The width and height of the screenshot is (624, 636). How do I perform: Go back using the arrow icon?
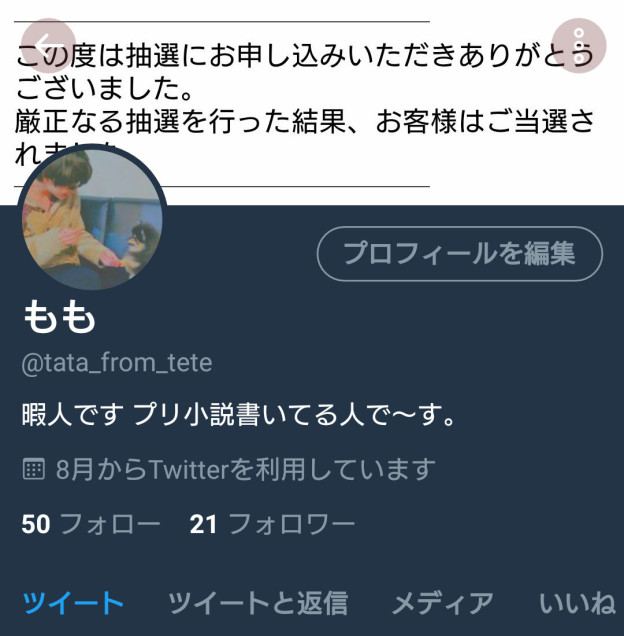coord(47,45)
